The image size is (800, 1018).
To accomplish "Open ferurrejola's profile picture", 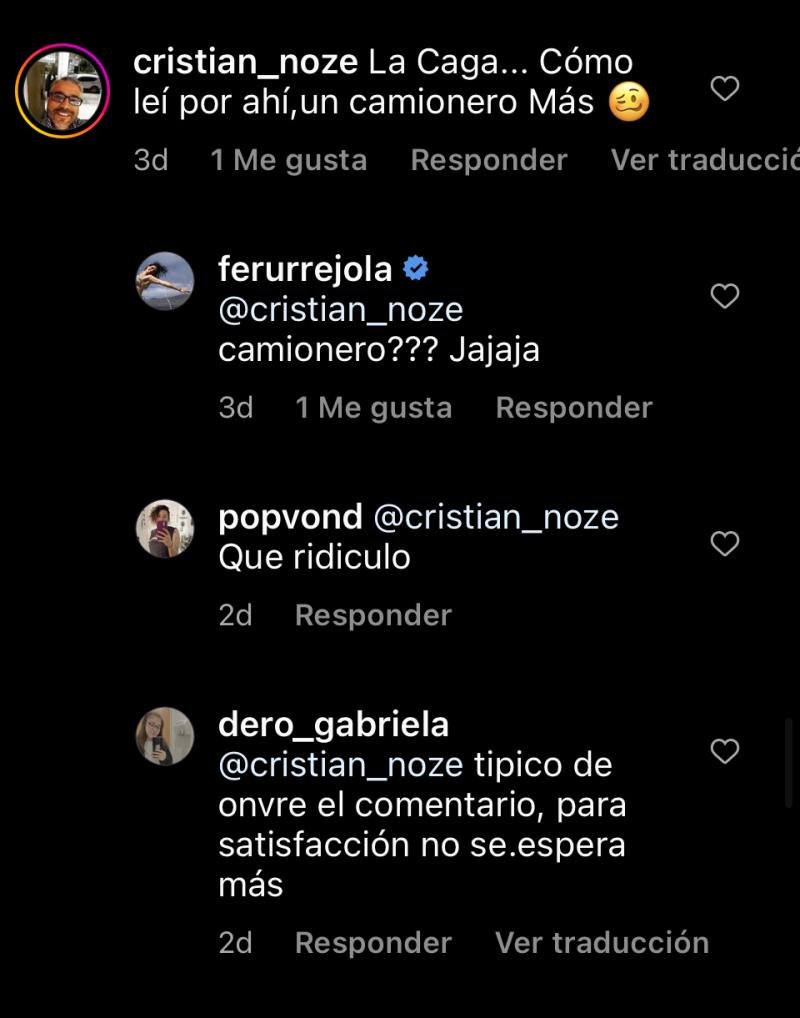I will [165, 281].
